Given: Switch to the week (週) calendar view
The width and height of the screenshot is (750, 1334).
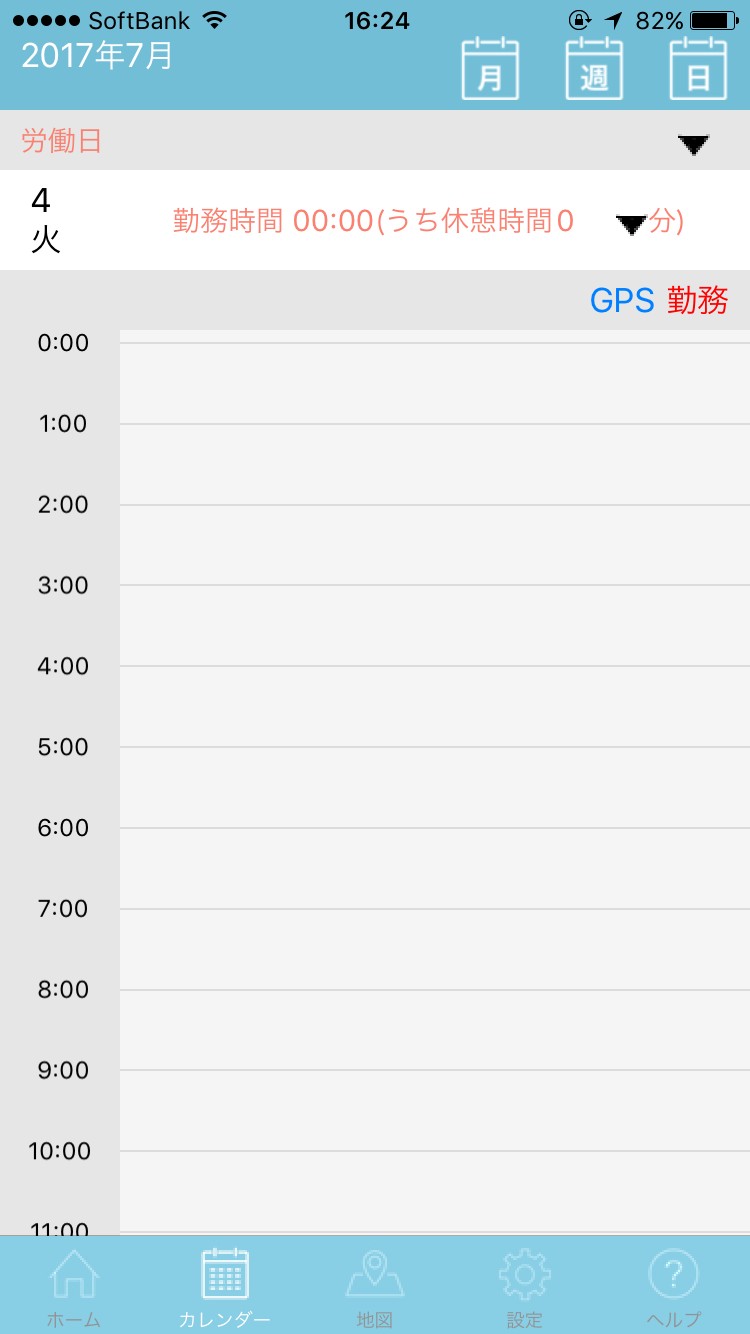Looking at the screenshot, I should 594,69.
